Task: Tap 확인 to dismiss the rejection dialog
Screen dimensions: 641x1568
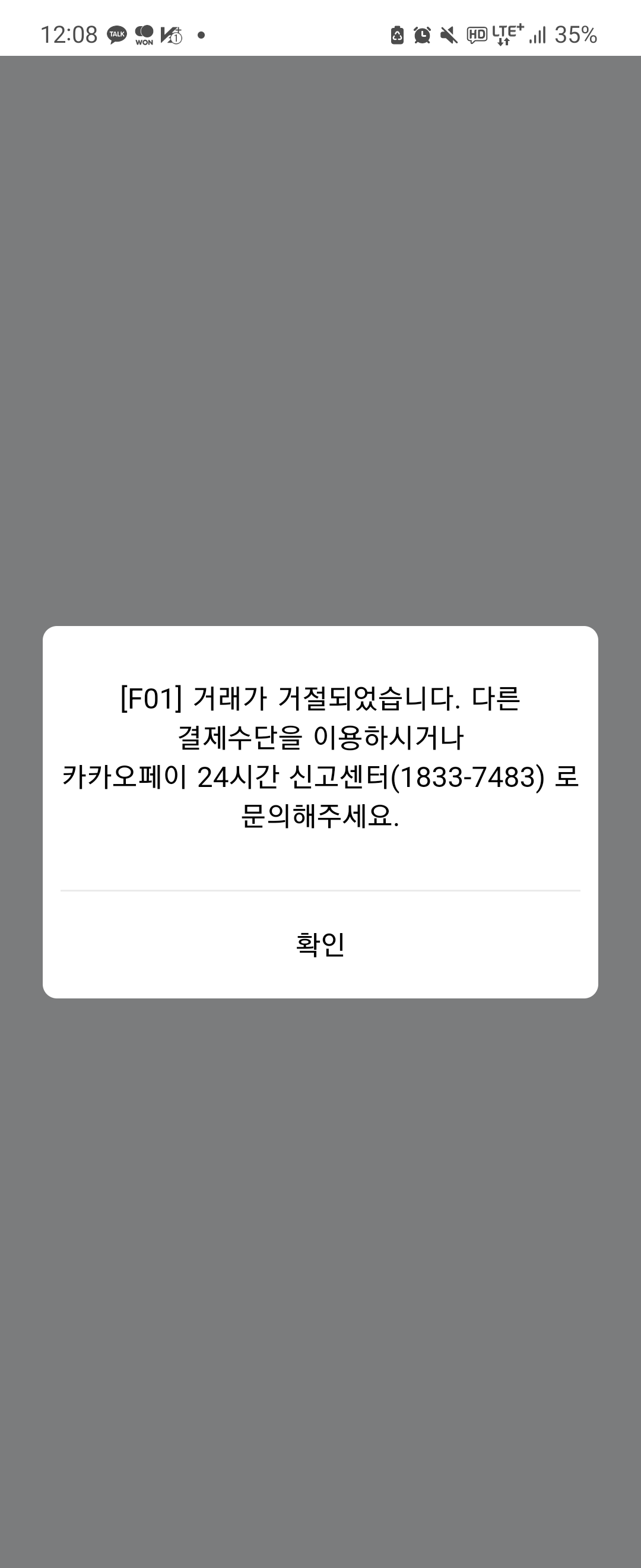Action: click(x=320, y=944)
